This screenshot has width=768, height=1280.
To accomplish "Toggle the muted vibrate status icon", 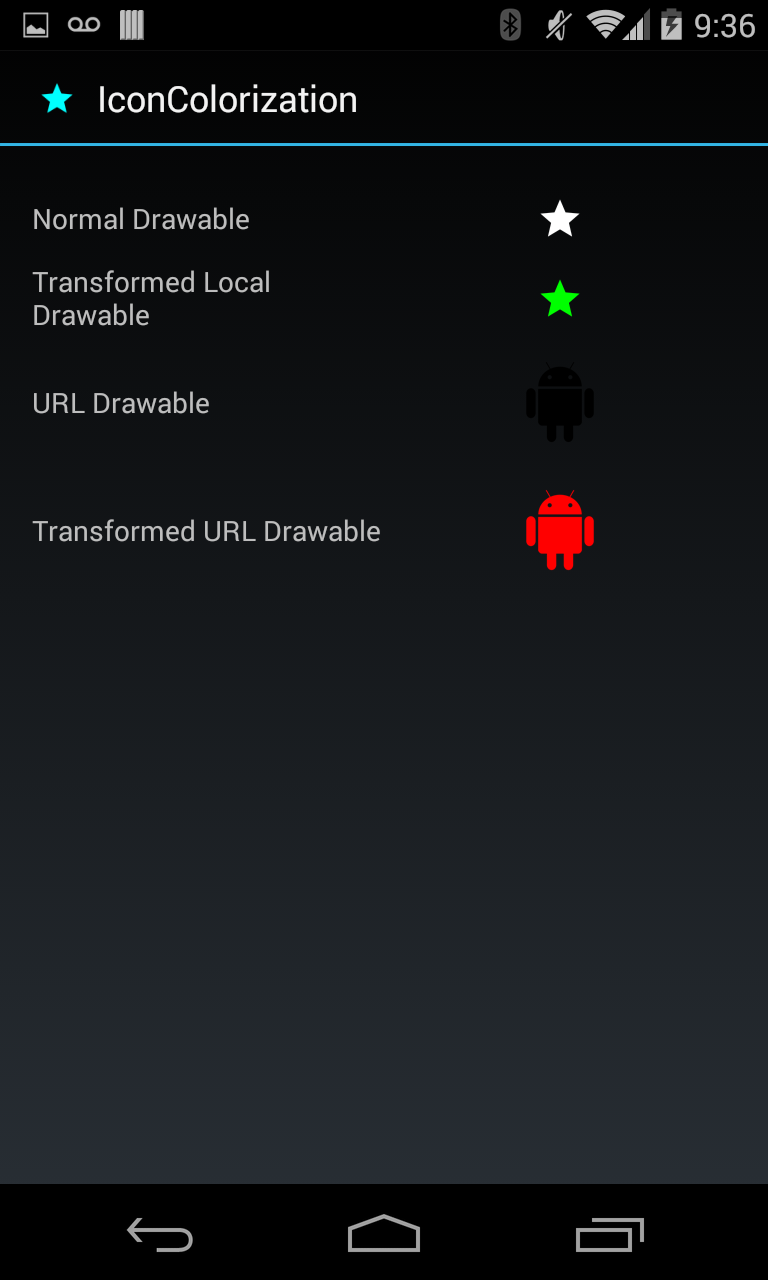I will pyautogui.click(x=559, y=25).
